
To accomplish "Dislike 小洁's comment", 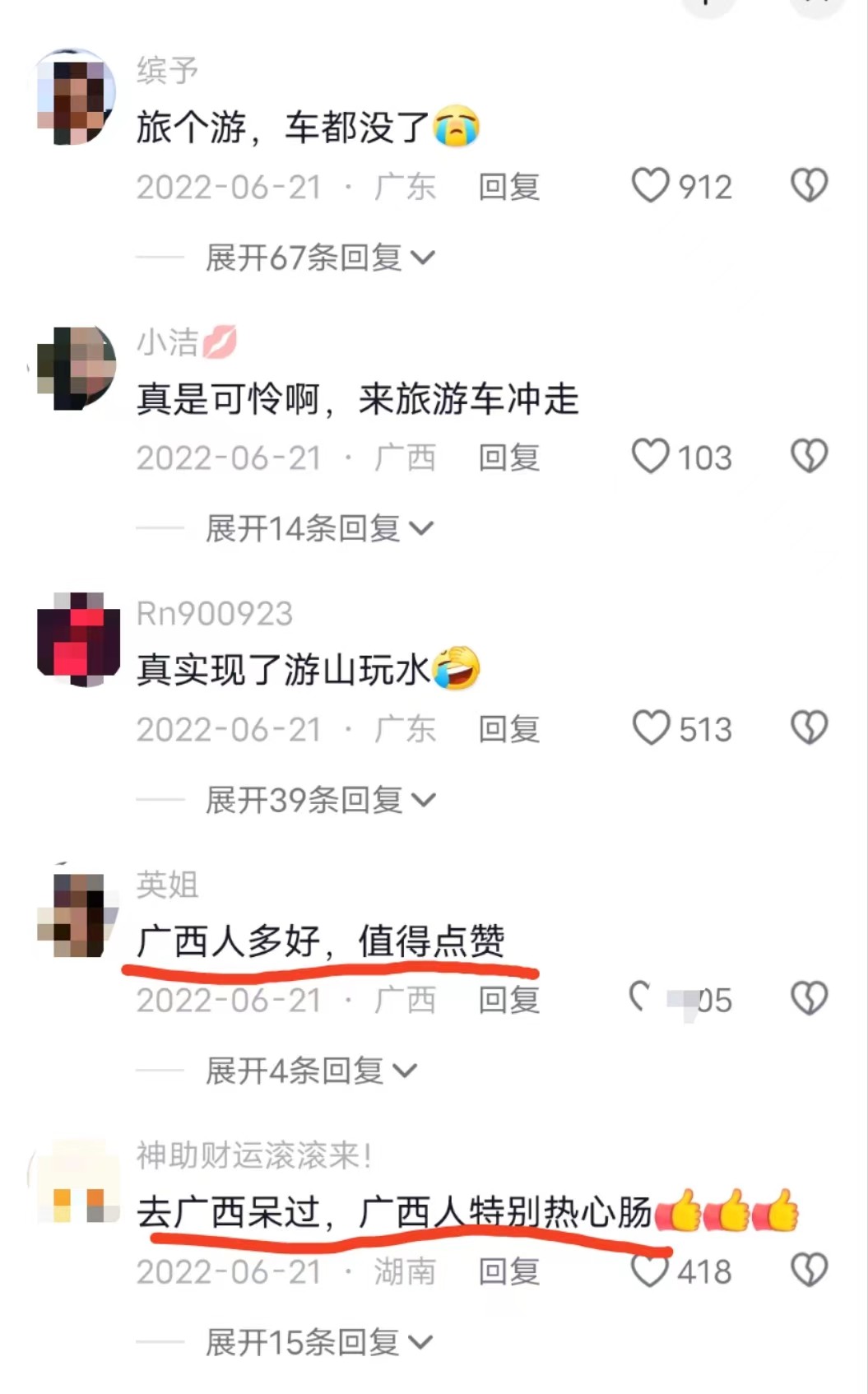I will pos(809,457).
